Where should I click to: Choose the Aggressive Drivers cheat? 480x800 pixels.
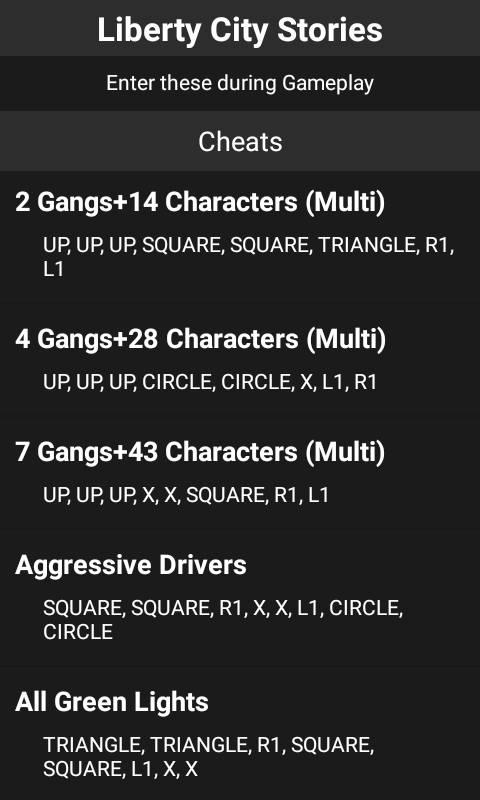tap(240, 598)
